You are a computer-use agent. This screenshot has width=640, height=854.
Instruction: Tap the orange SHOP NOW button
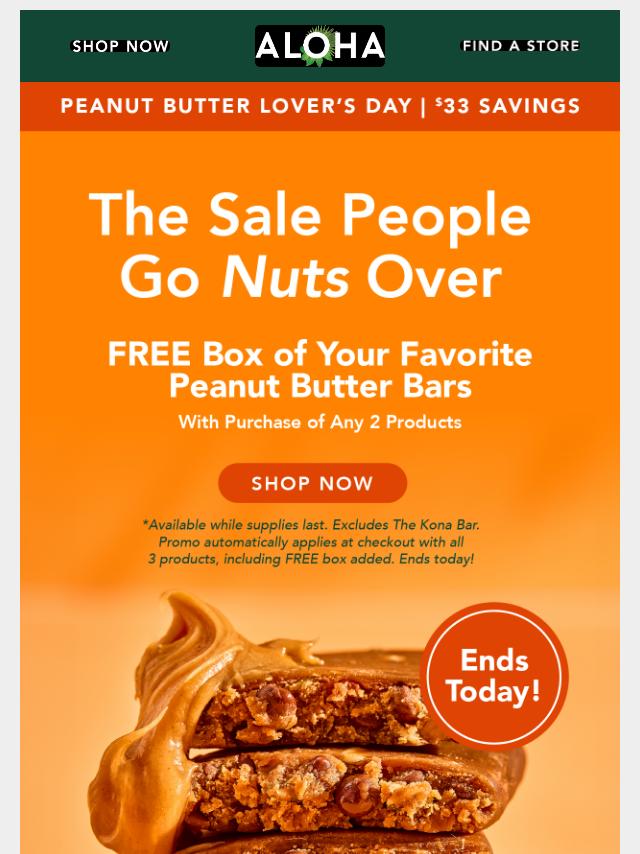click(312, 483)
